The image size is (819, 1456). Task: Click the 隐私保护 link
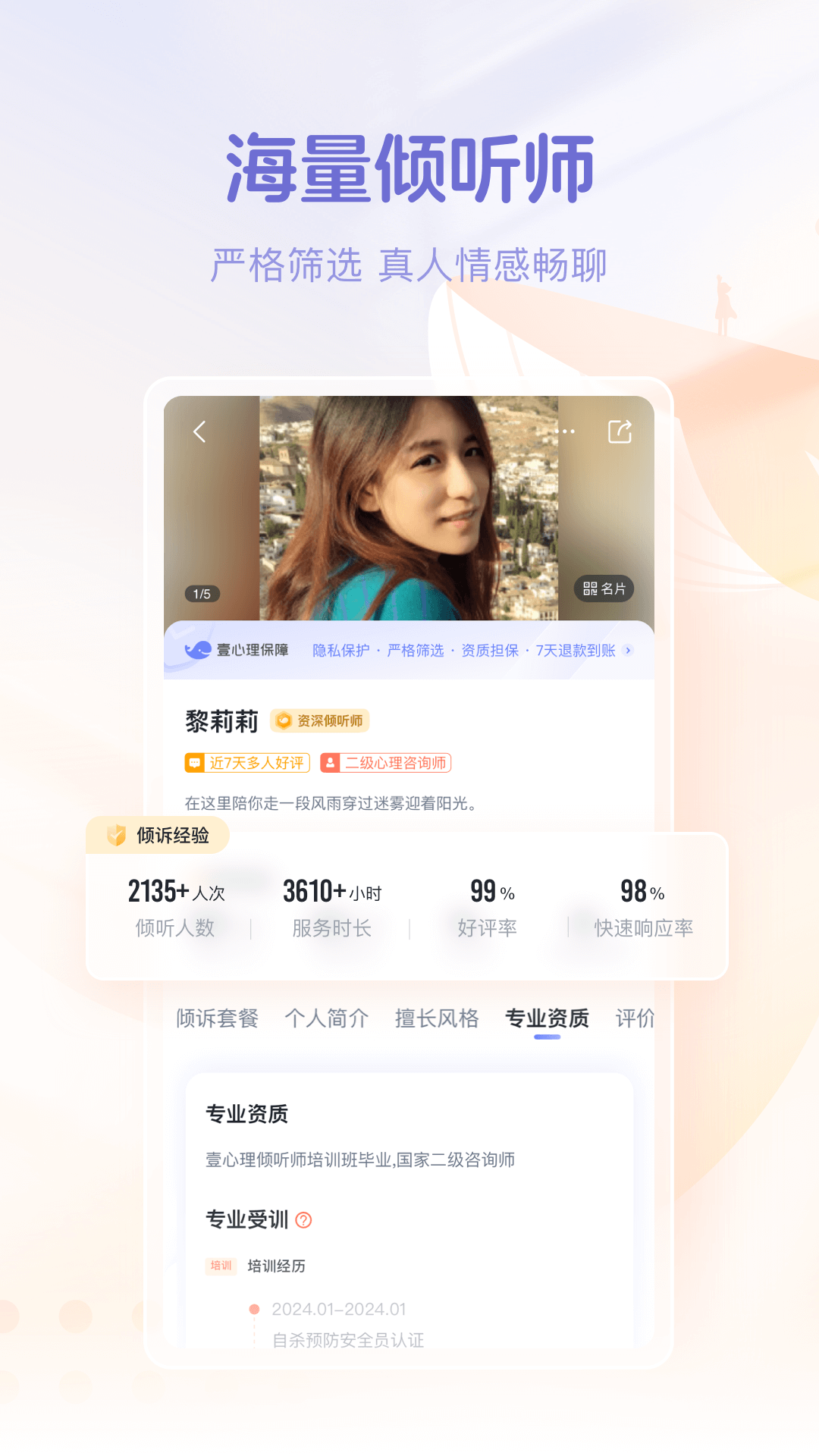coord(342,651)
